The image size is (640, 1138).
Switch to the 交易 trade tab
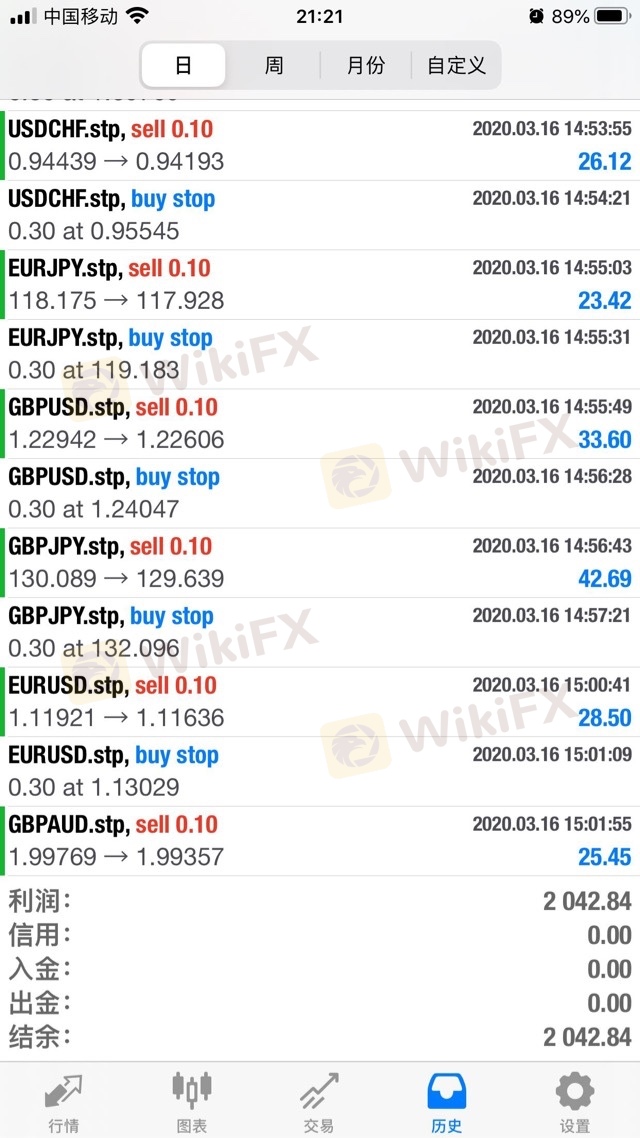click(319, 1101)
